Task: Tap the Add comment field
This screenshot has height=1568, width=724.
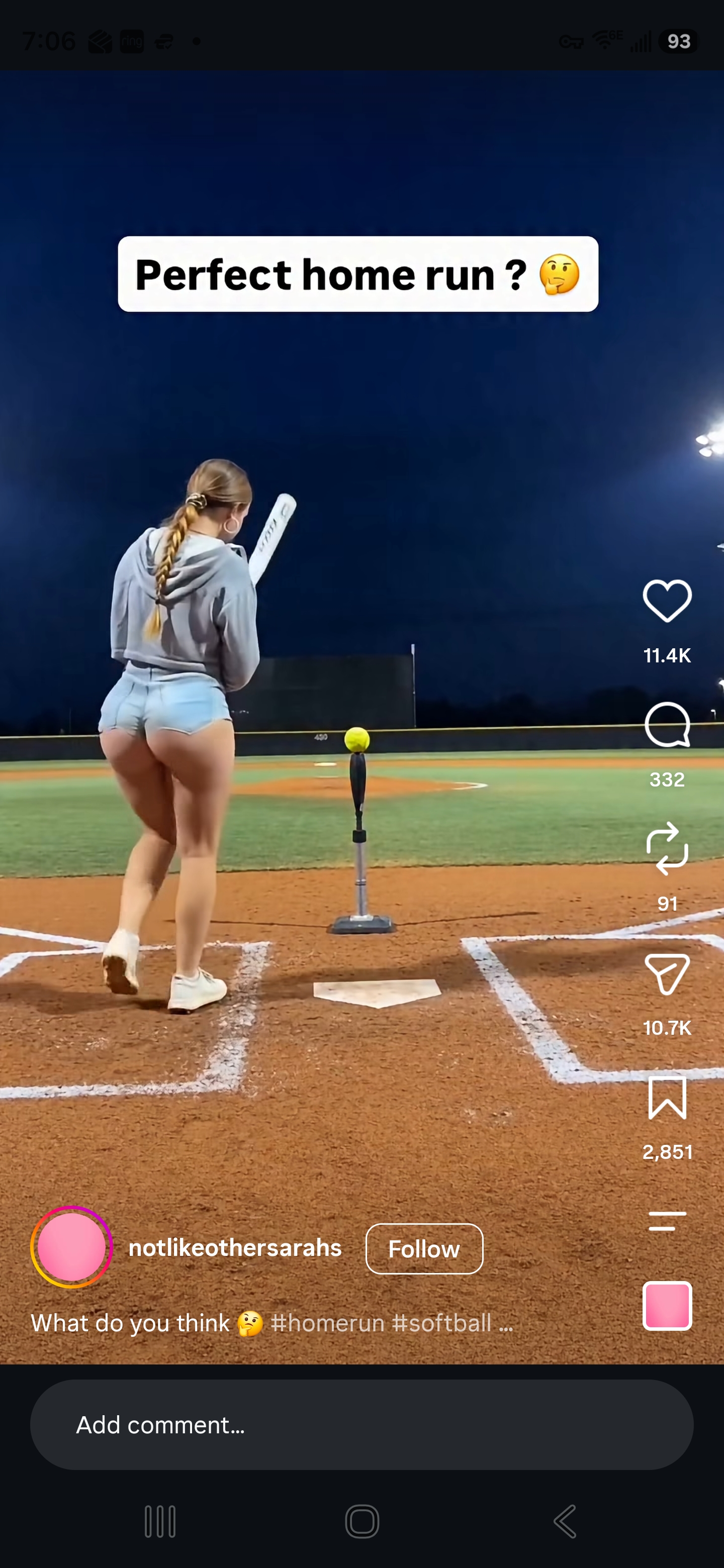Action: (x=361, y=1425)
